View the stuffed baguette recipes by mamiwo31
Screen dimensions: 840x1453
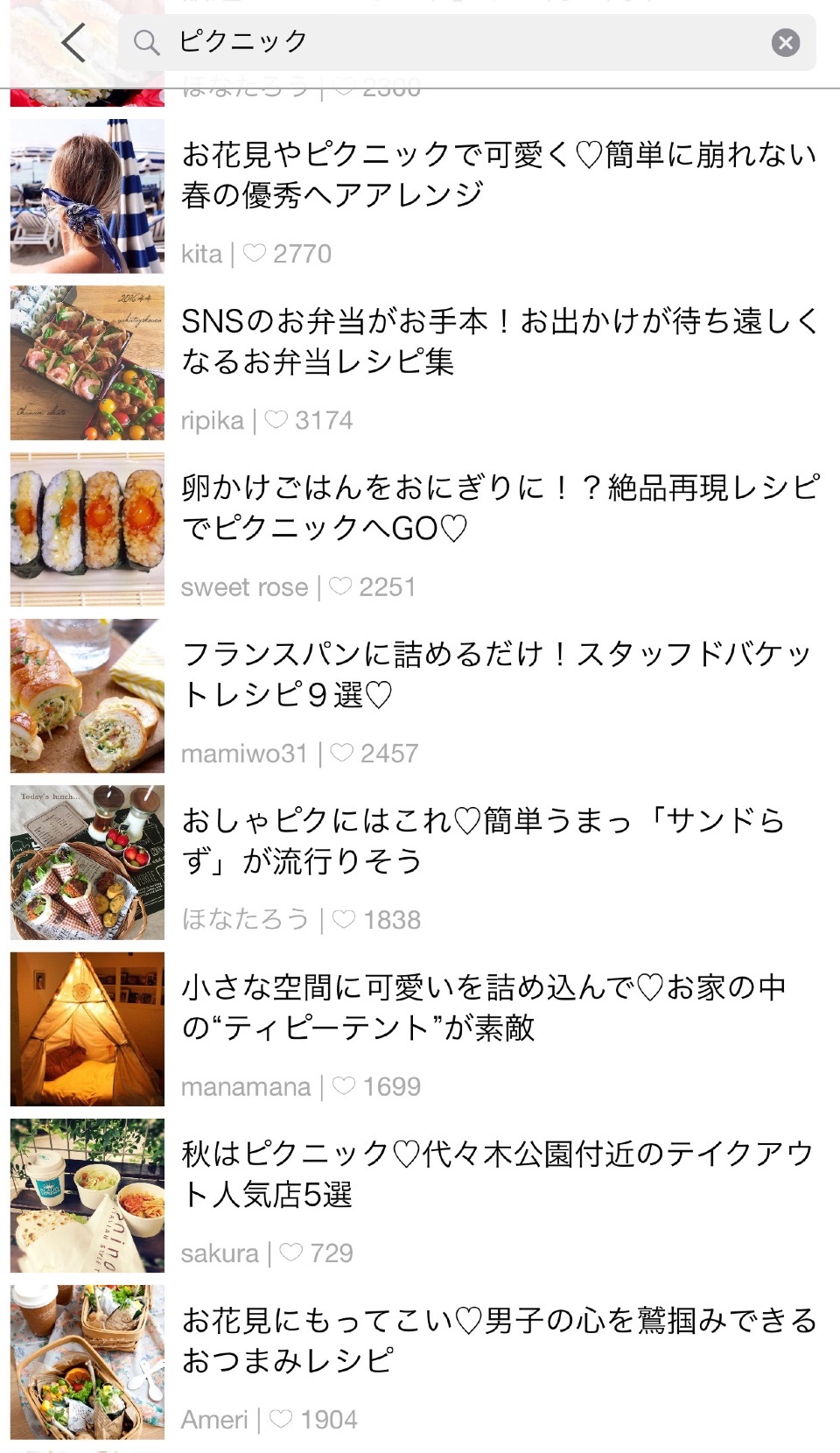499,674
